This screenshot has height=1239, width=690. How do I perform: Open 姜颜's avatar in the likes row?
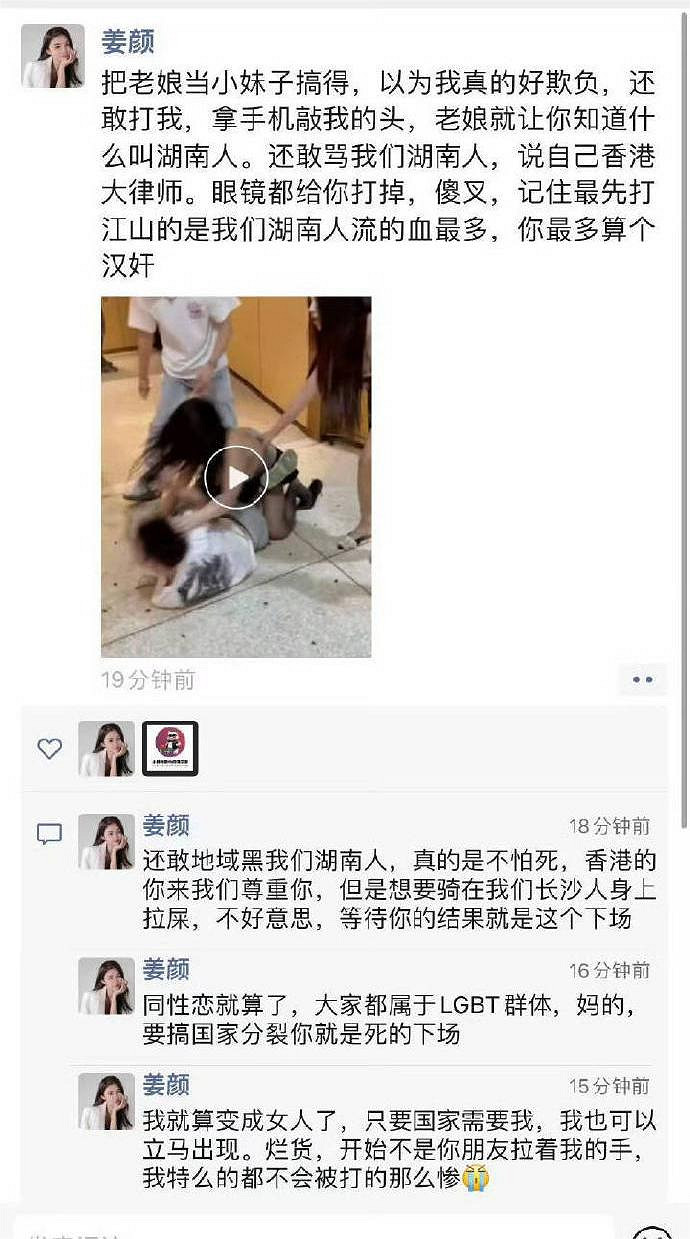pos(106,749)
